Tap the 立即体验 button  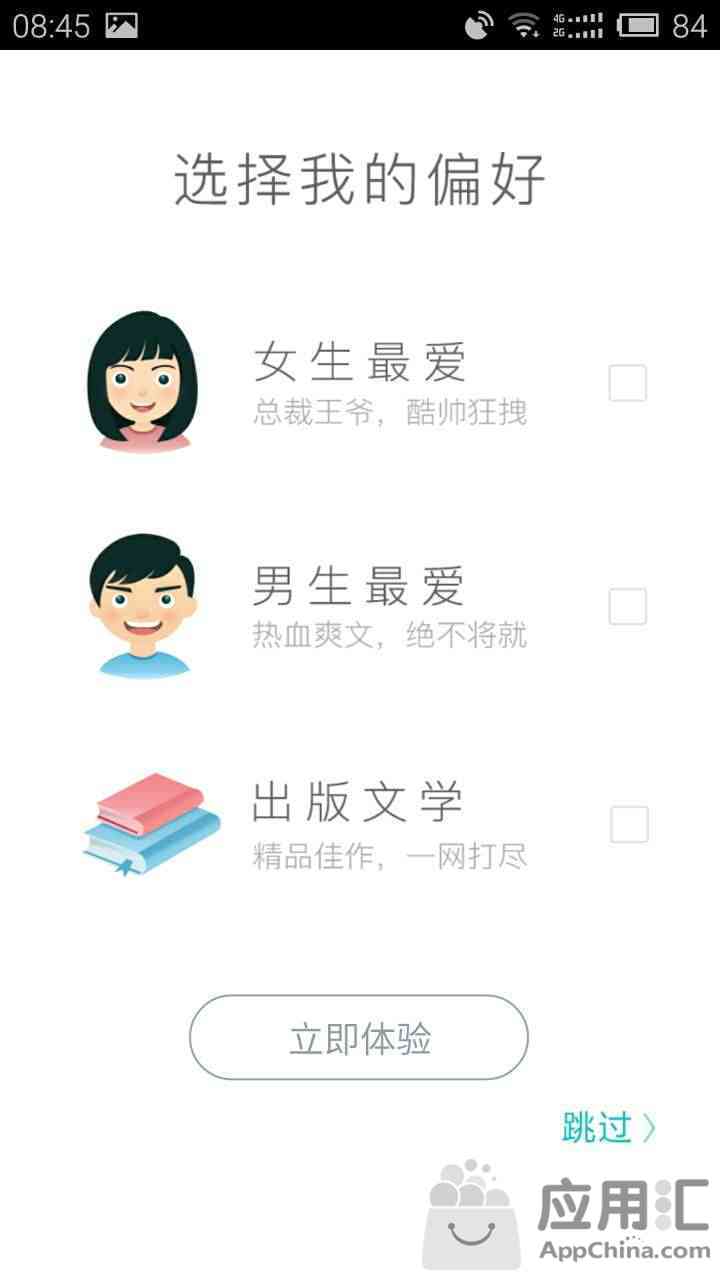359,1038
